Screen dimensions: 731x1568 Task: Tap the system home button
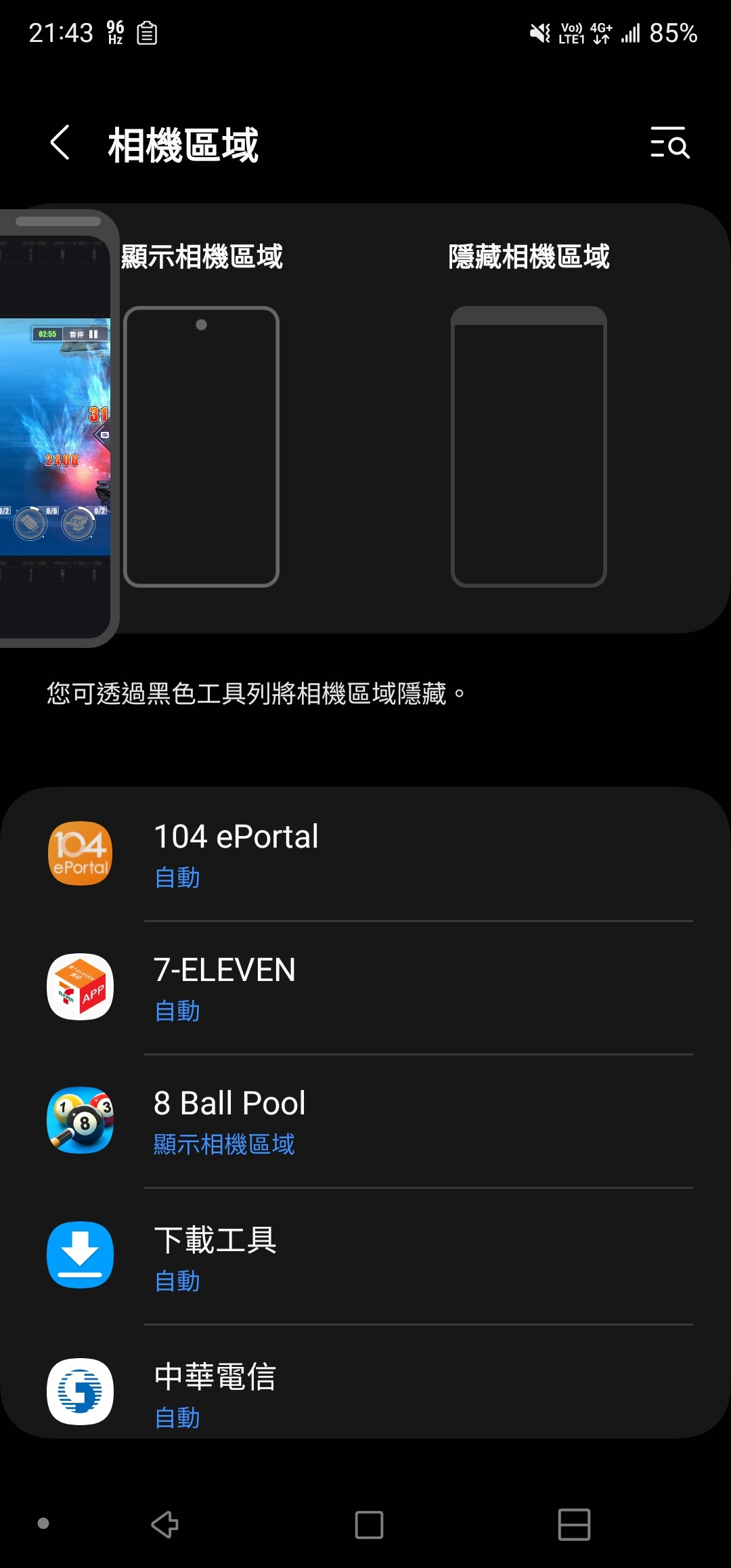(369, 1525)
